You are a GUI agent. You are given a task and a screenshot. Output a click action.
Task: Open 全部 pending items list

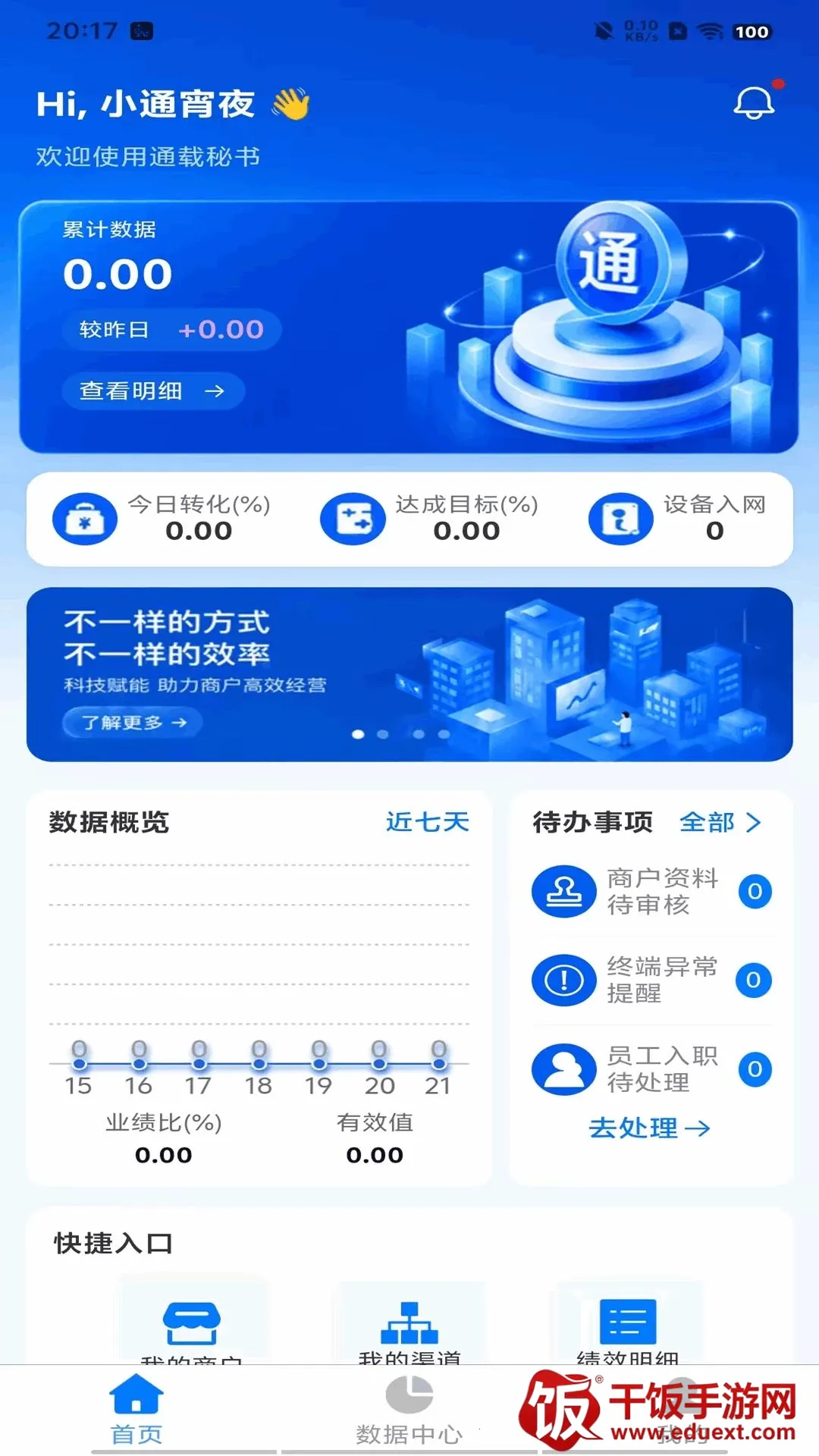(720, 822)
